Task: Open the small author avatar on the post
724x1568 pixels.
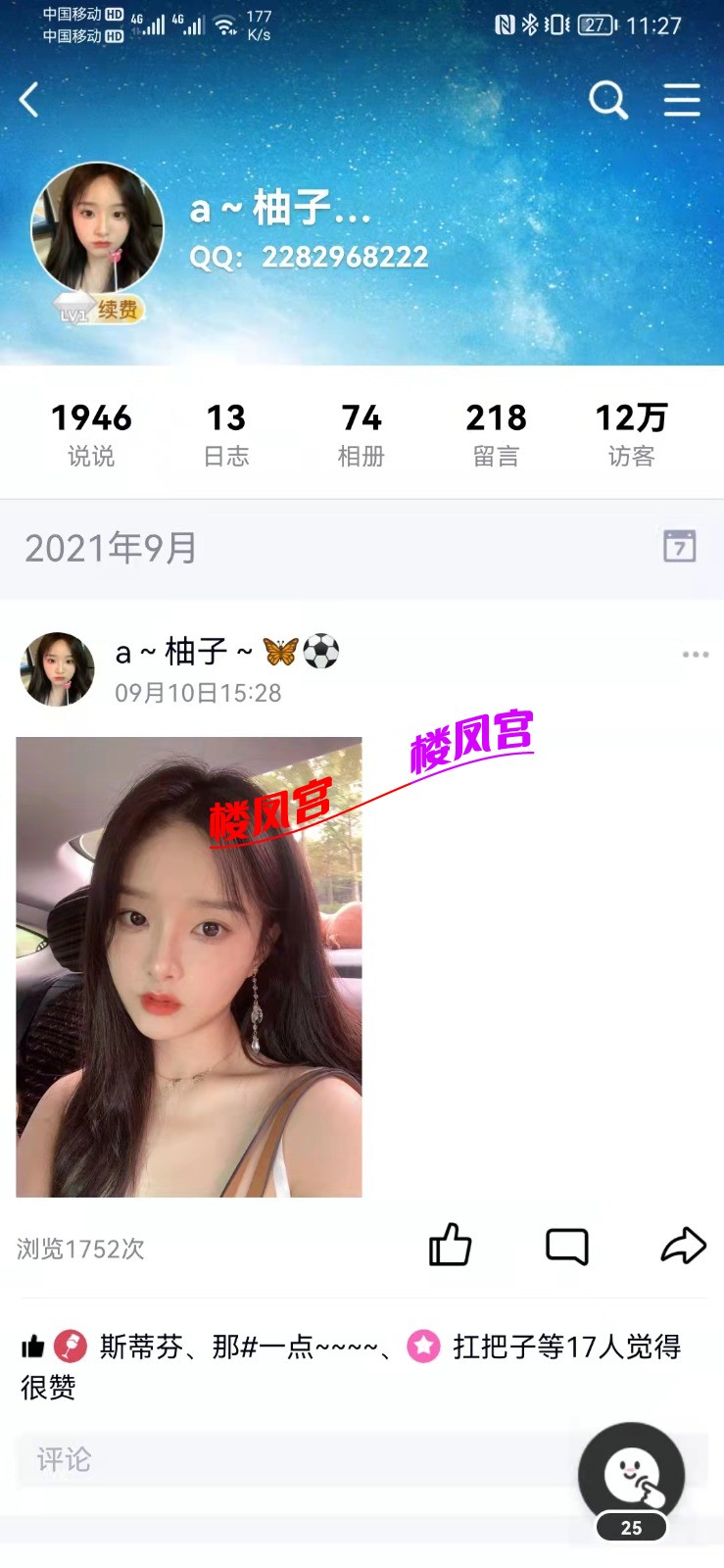Action: tap(58, 669)
